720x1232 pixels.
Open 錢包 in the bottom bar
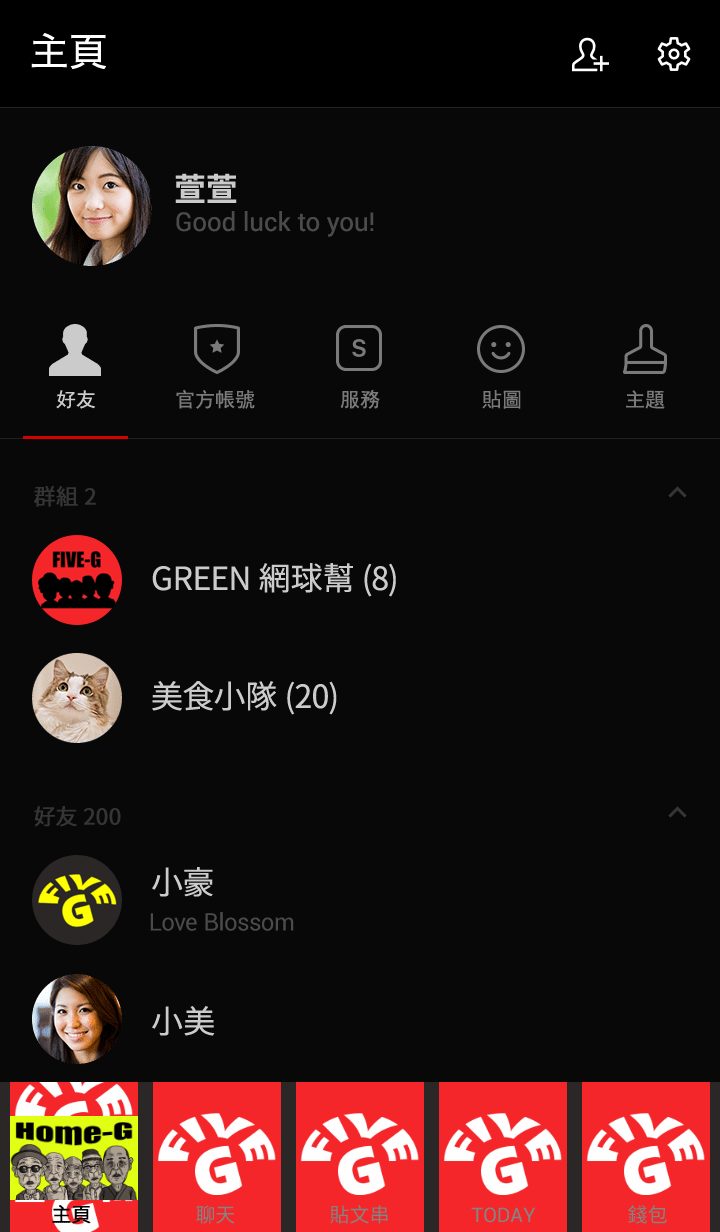click(645, 1157)
